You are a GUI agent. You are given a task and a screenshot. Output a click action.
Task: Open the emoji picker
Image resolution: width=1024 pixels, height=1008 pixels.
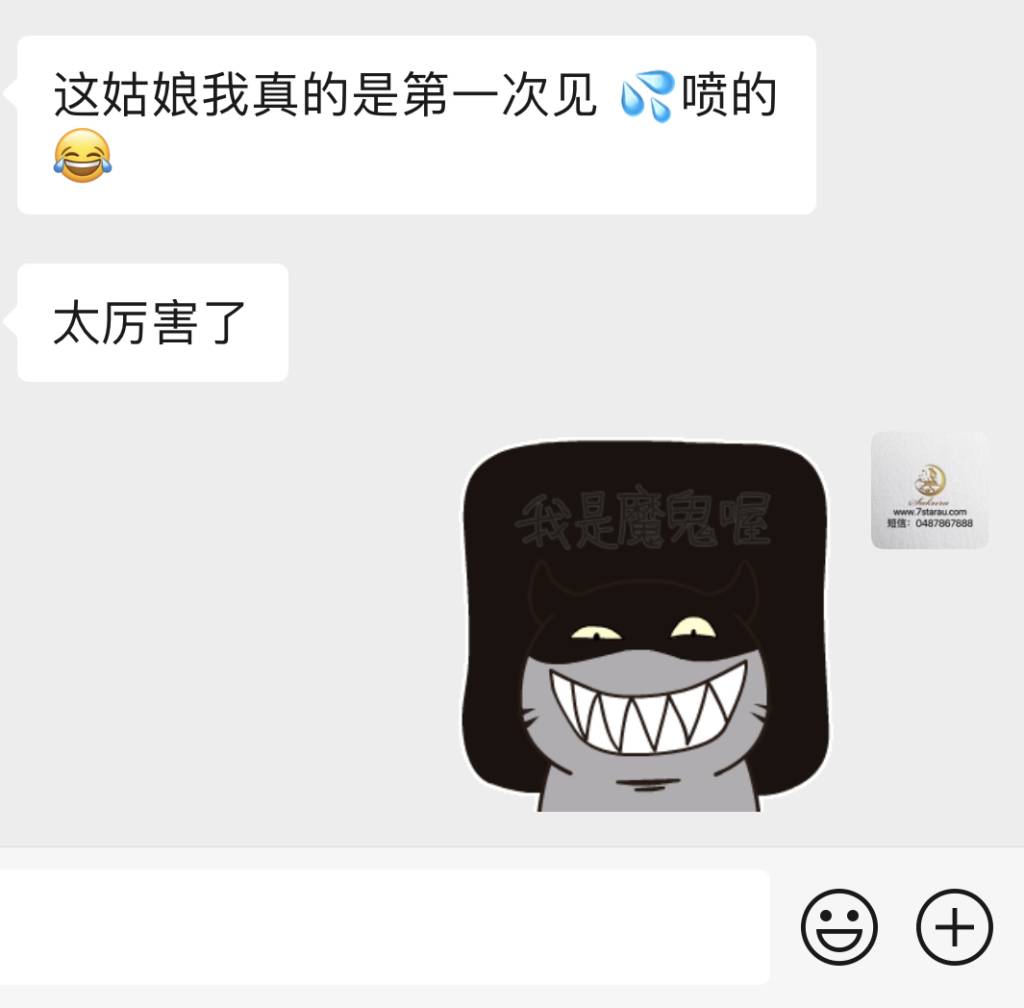point(839,927)
